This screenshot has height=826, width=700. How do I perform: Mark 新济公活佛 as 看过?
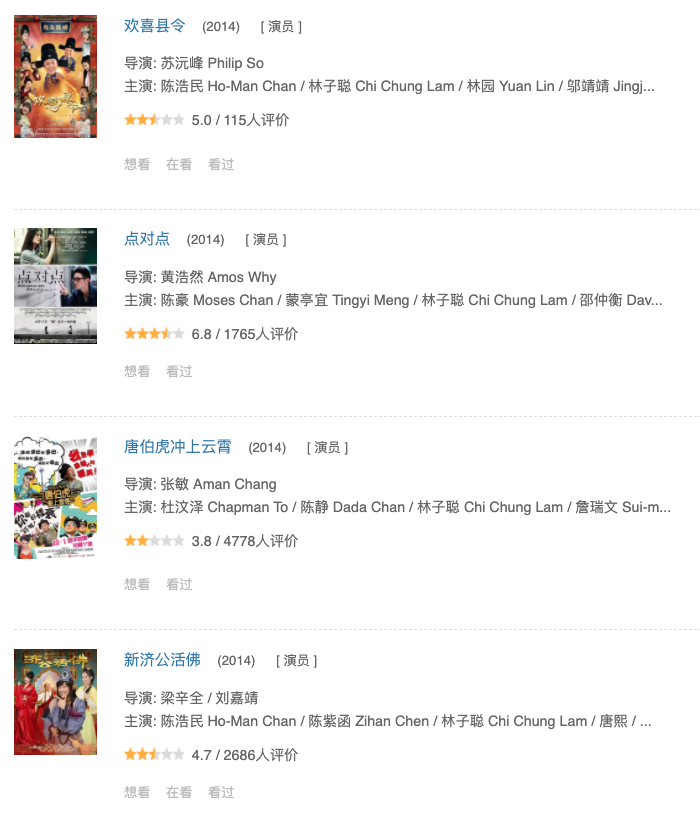point(221,792)
